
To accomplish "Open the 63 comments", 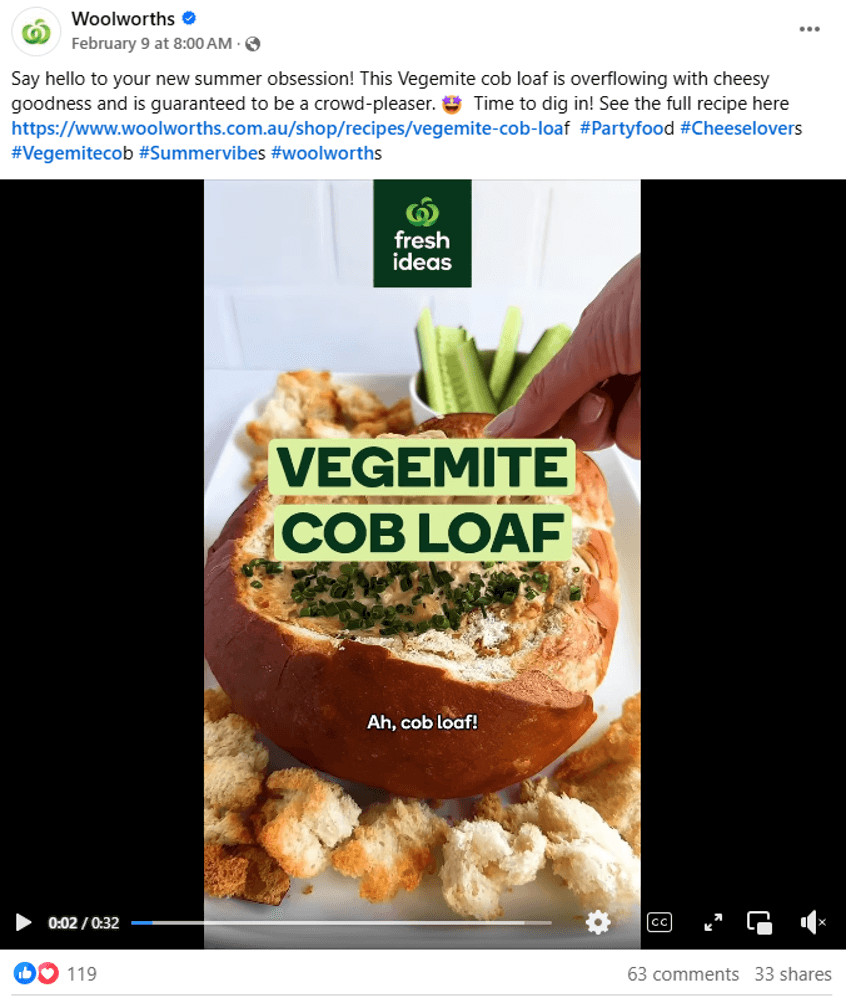I will point(682,973).
